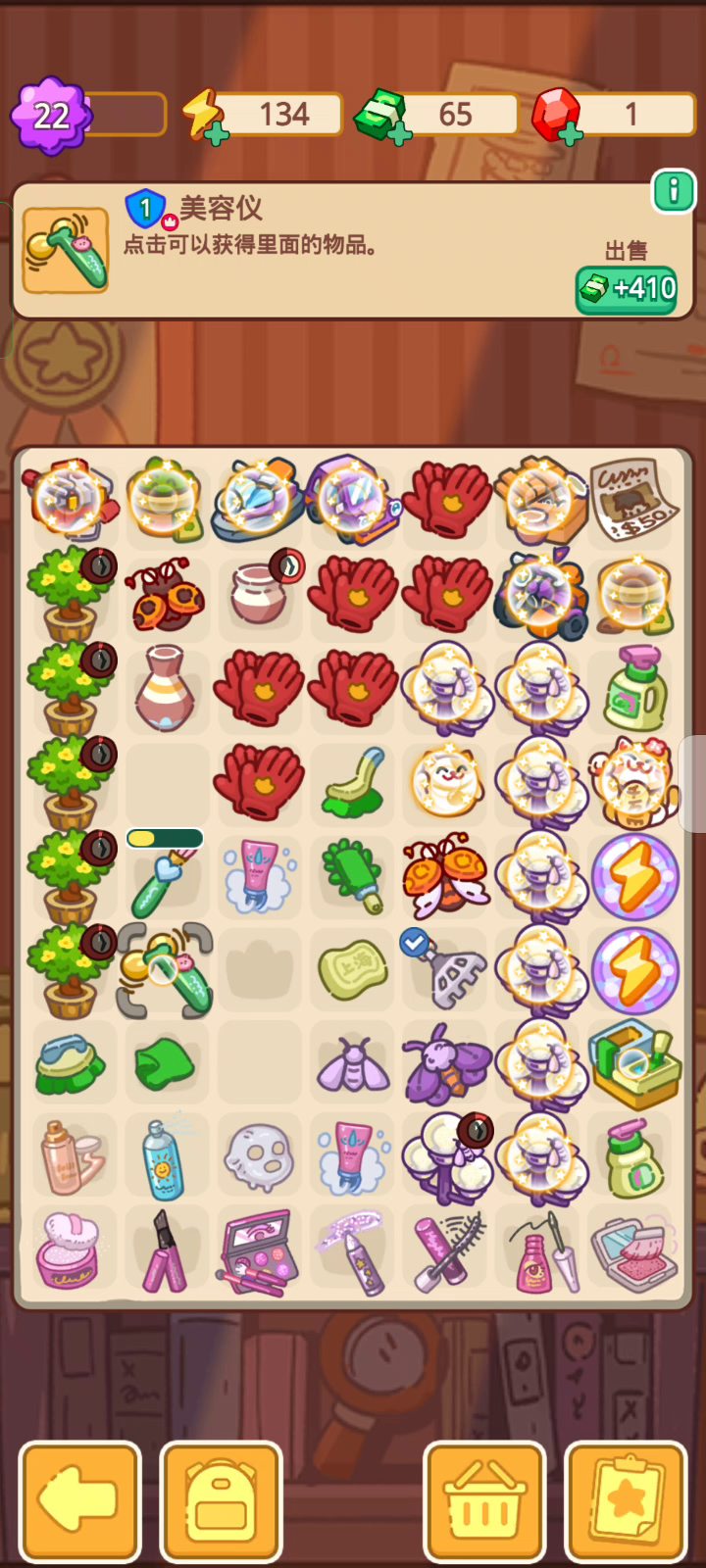Select the striped vase item
This screenshot has height=1568, width=706.
(165, 689)
